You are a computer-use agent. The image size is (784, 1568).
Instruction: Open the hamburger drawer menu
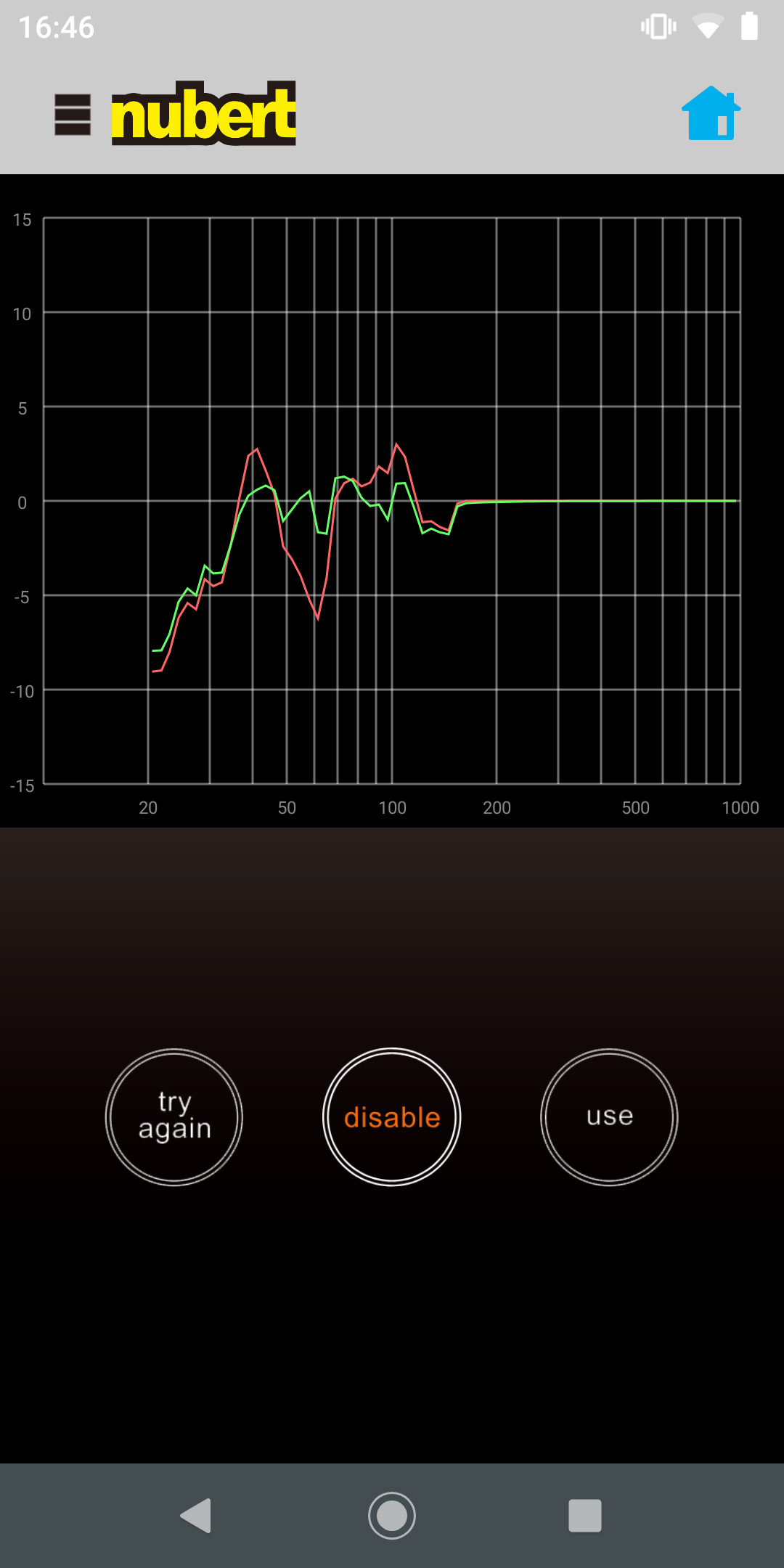click(x=73, y=115)
